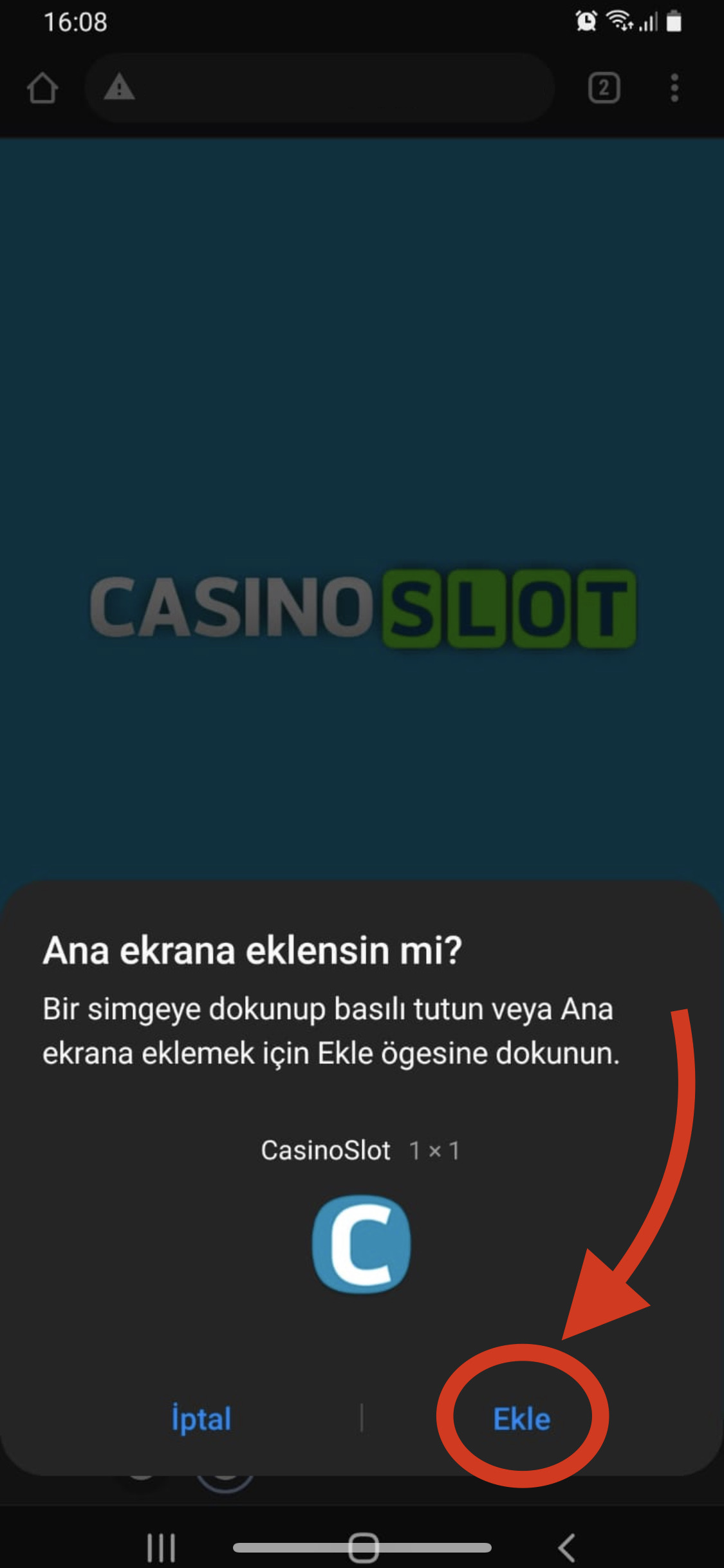Go back using the system back button

pos(566,1547)
